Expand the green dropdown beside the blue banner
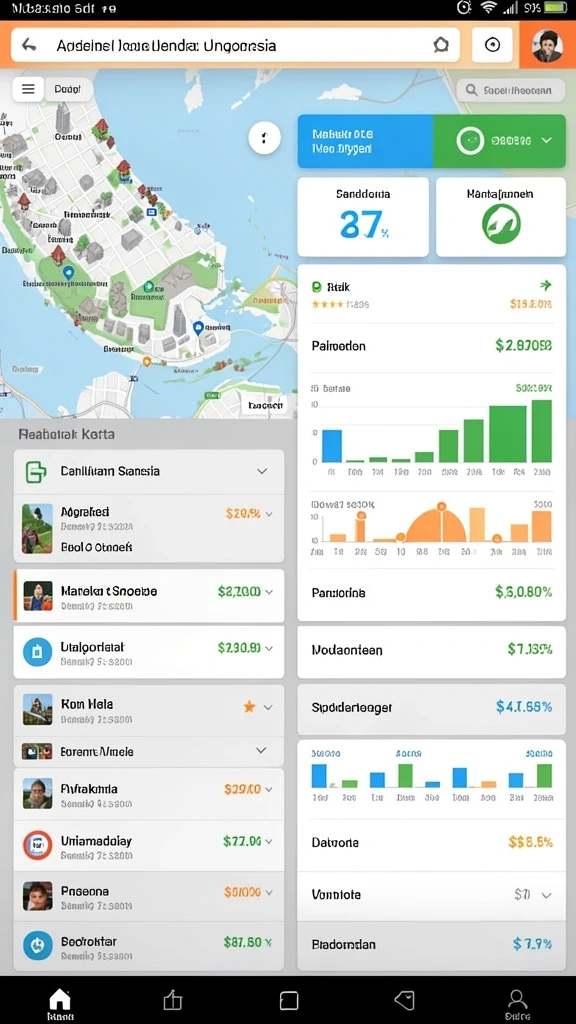The image size is (576, 1024). click(500, 141)
